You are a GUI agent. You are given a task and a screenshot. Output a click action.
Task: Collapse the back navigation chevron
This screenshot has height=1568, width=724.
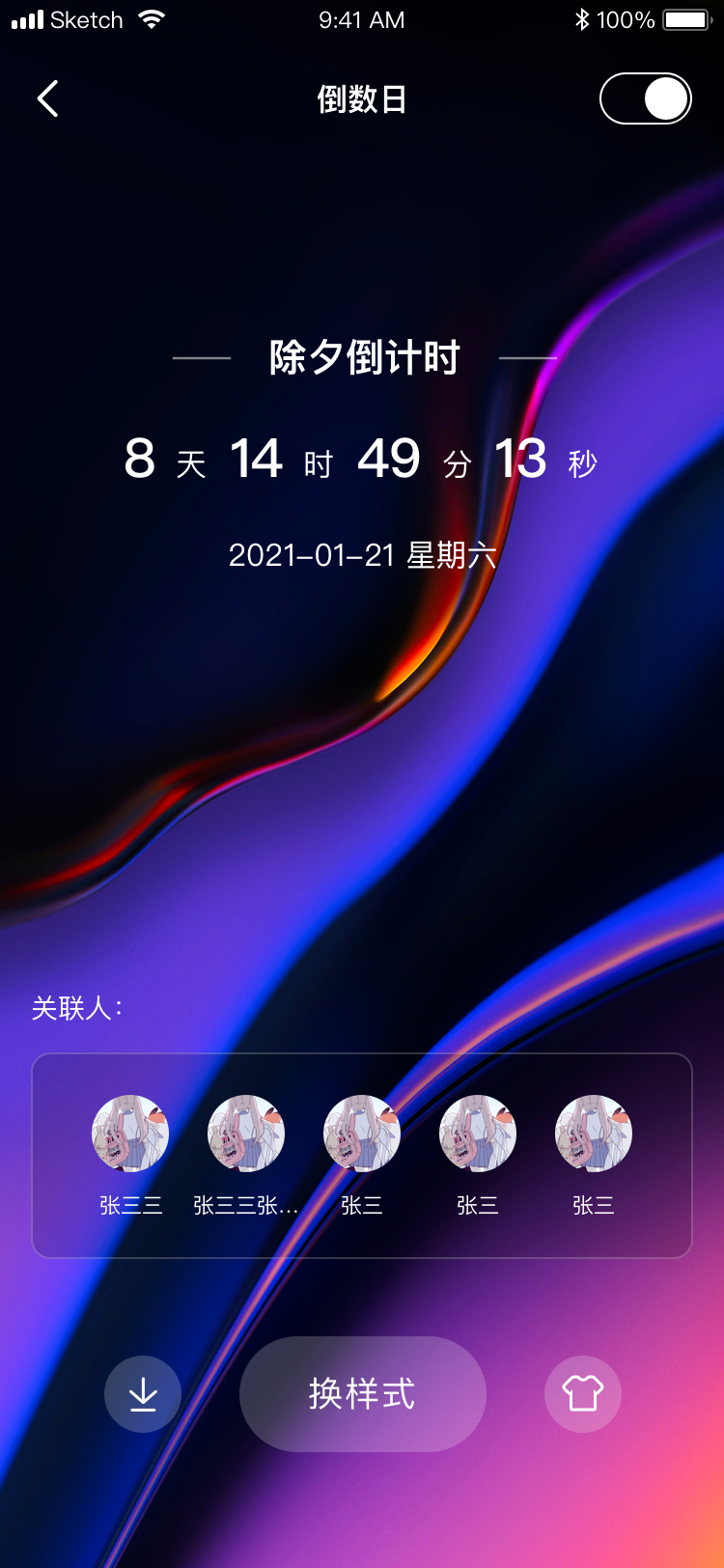(x=48, y=98)
